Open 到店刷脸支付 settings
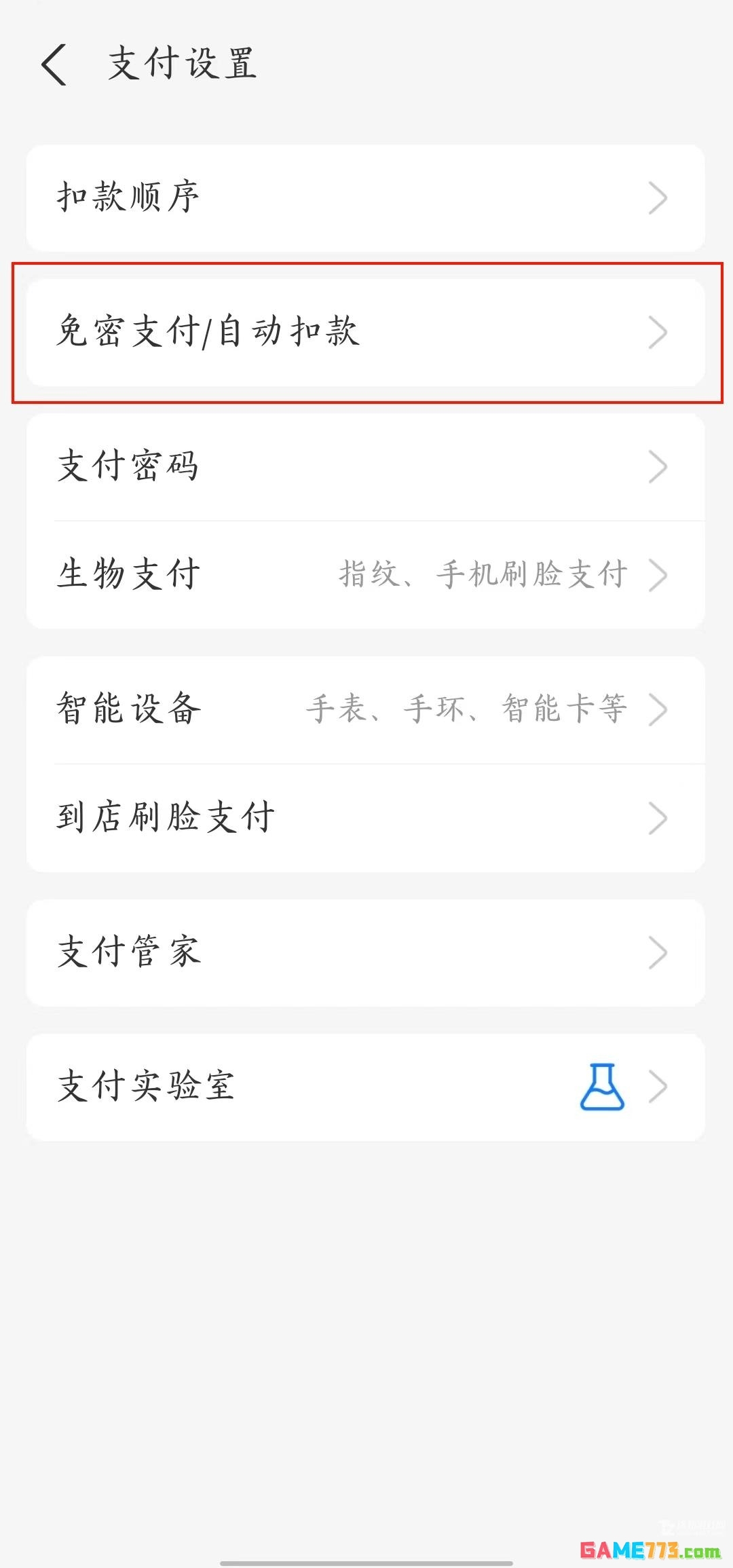Viewport: 733px width, 1568px height. coord(365,817)
